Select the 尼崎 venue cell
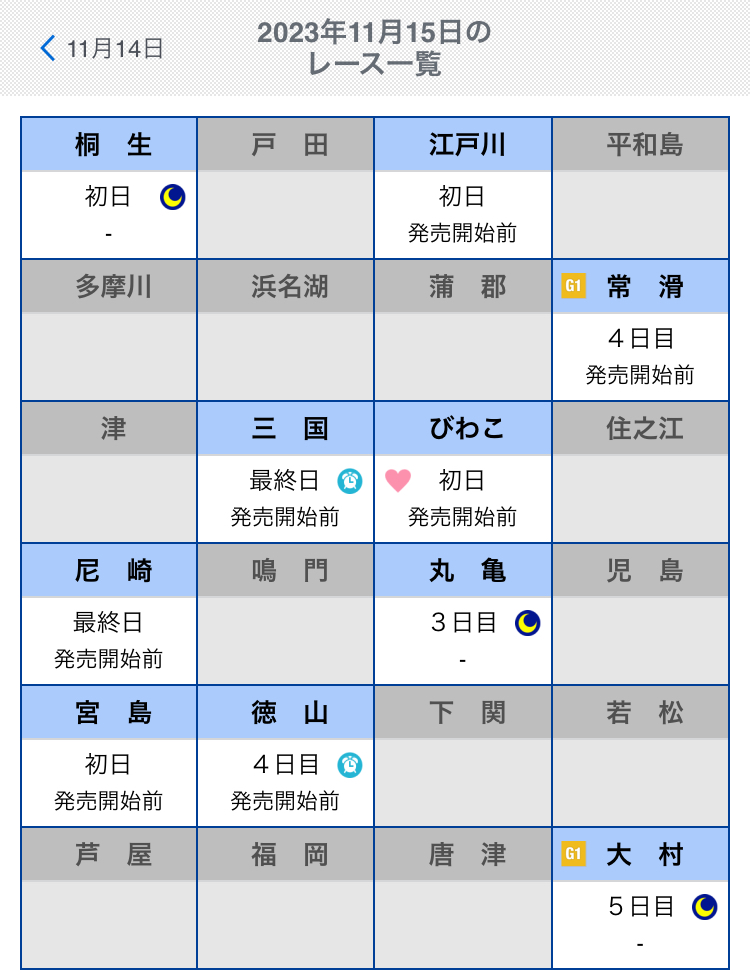 pos(109,614)
